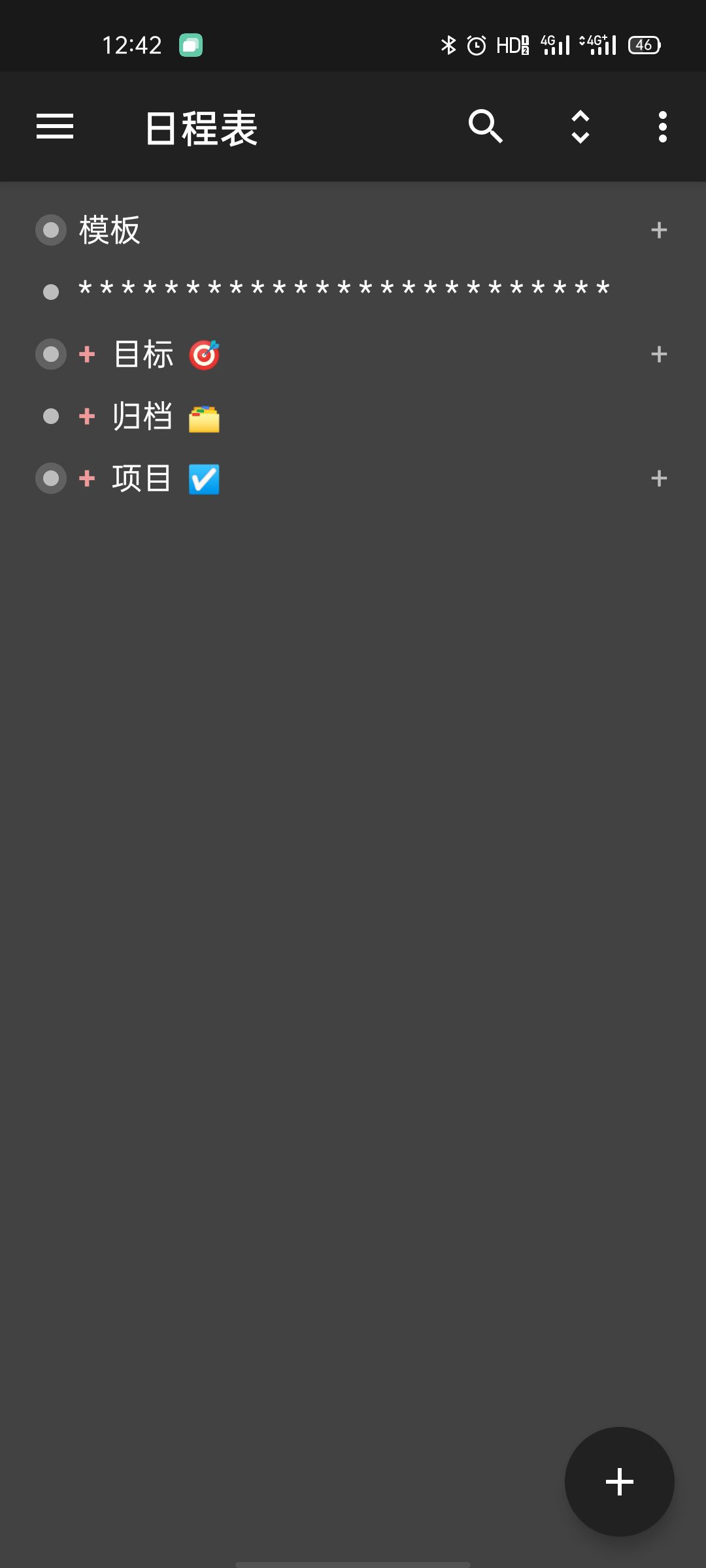The image size is (706, 1568).
Task: Tap the plus at right of 目标
Action: (x=659, y=354)
